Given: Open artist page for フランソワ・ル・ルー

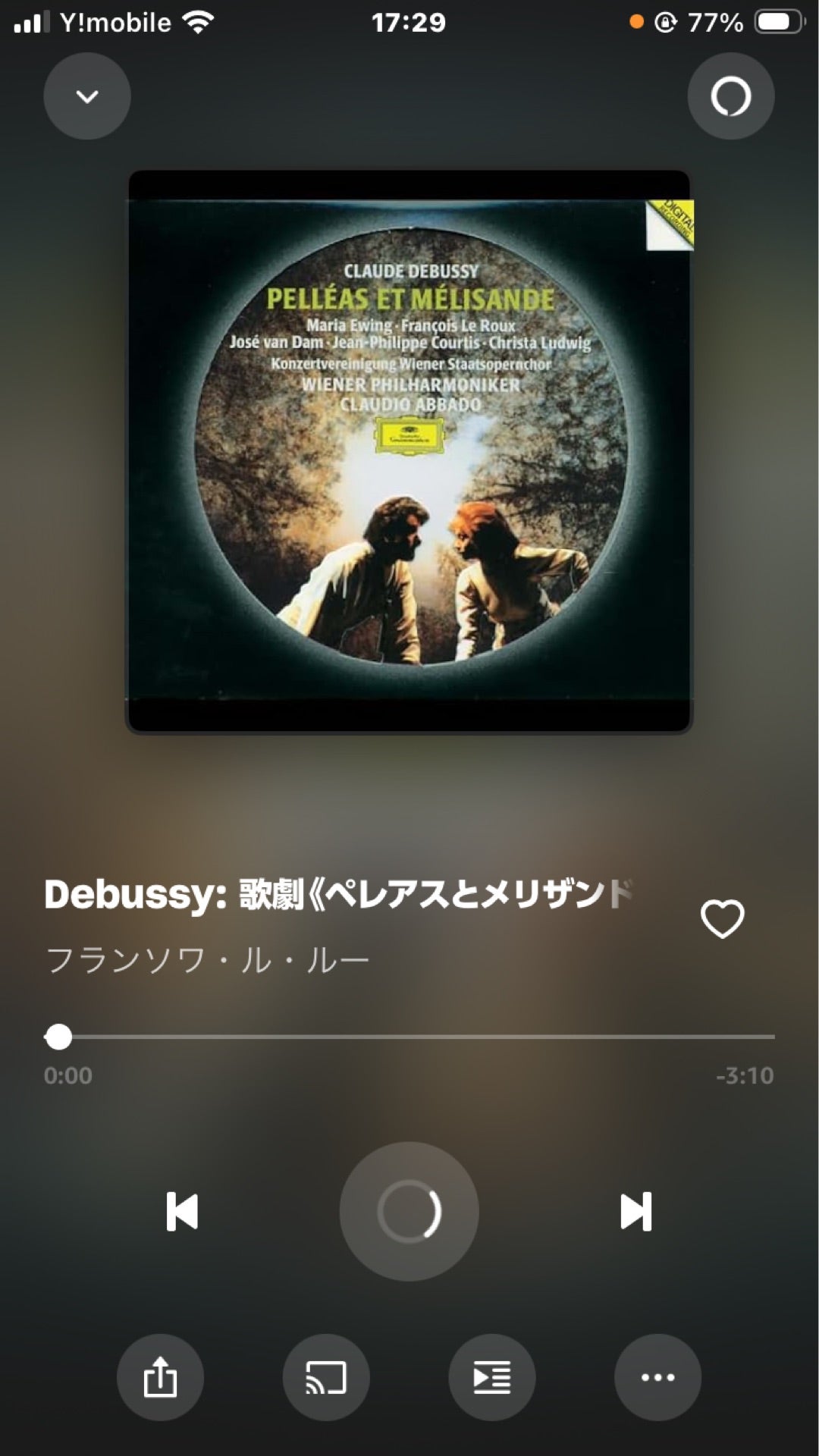Looking at the screenshot, I should coord(206,958).
